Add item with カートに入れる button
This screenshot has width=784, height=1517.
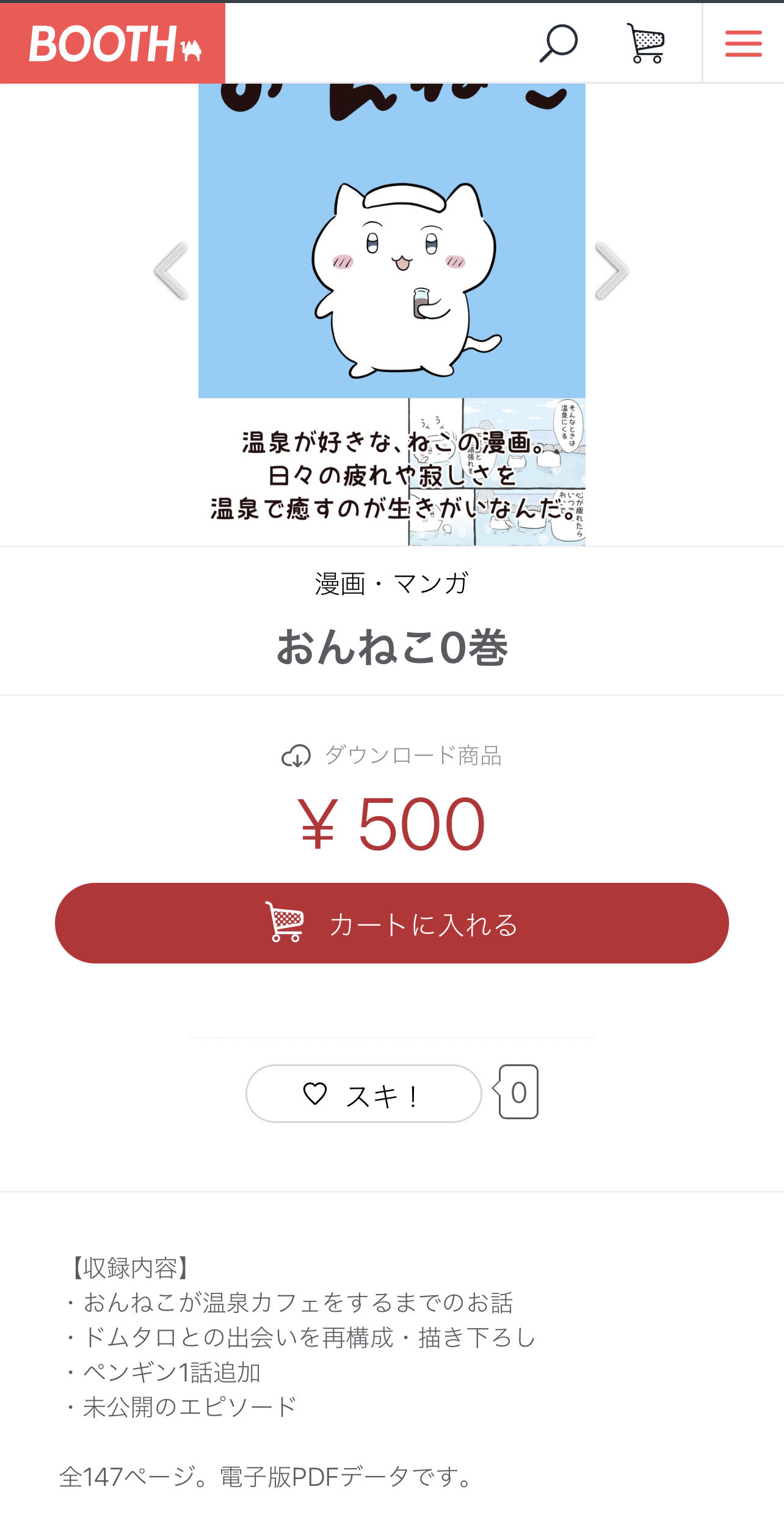point(391,923)
